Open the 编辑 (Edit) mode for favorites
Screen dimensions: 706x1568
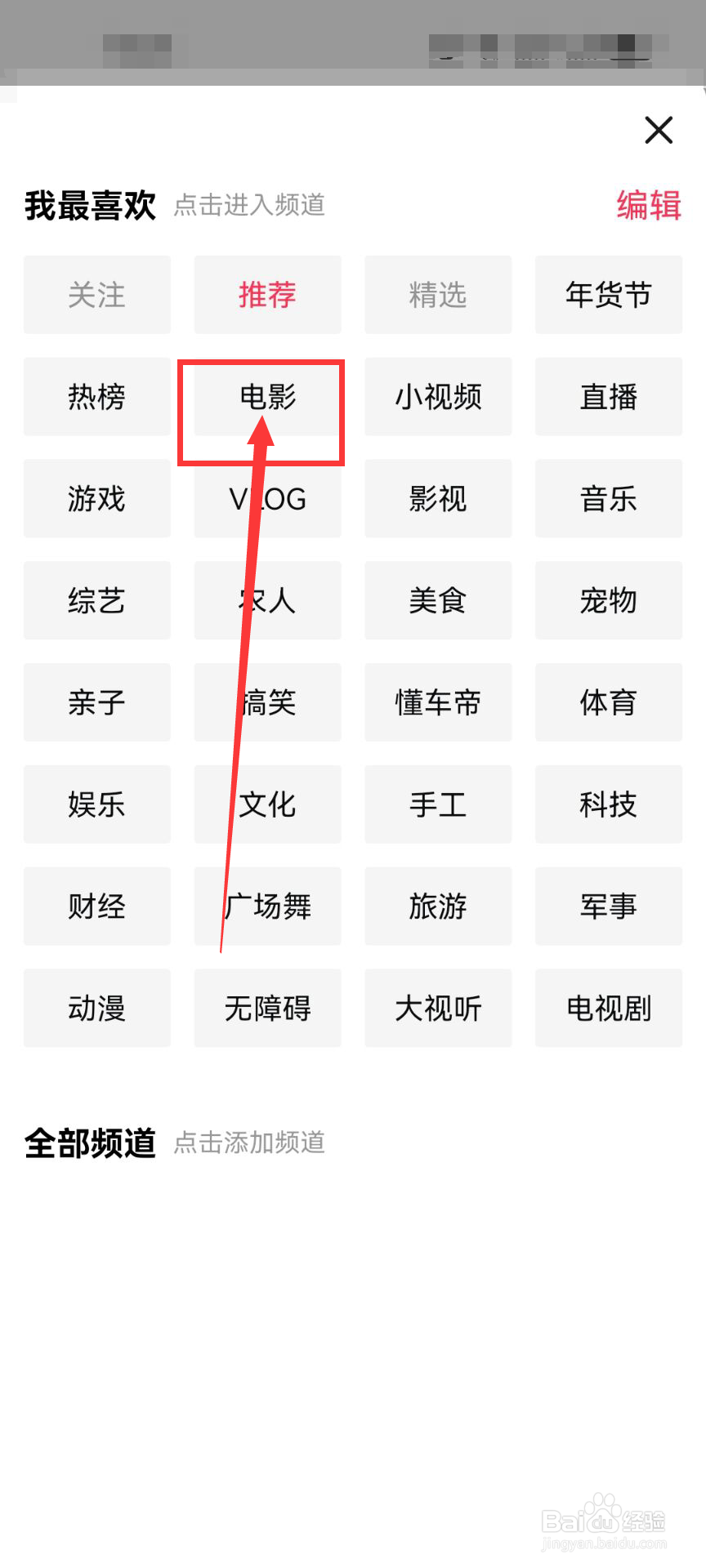tap(648, 207)
